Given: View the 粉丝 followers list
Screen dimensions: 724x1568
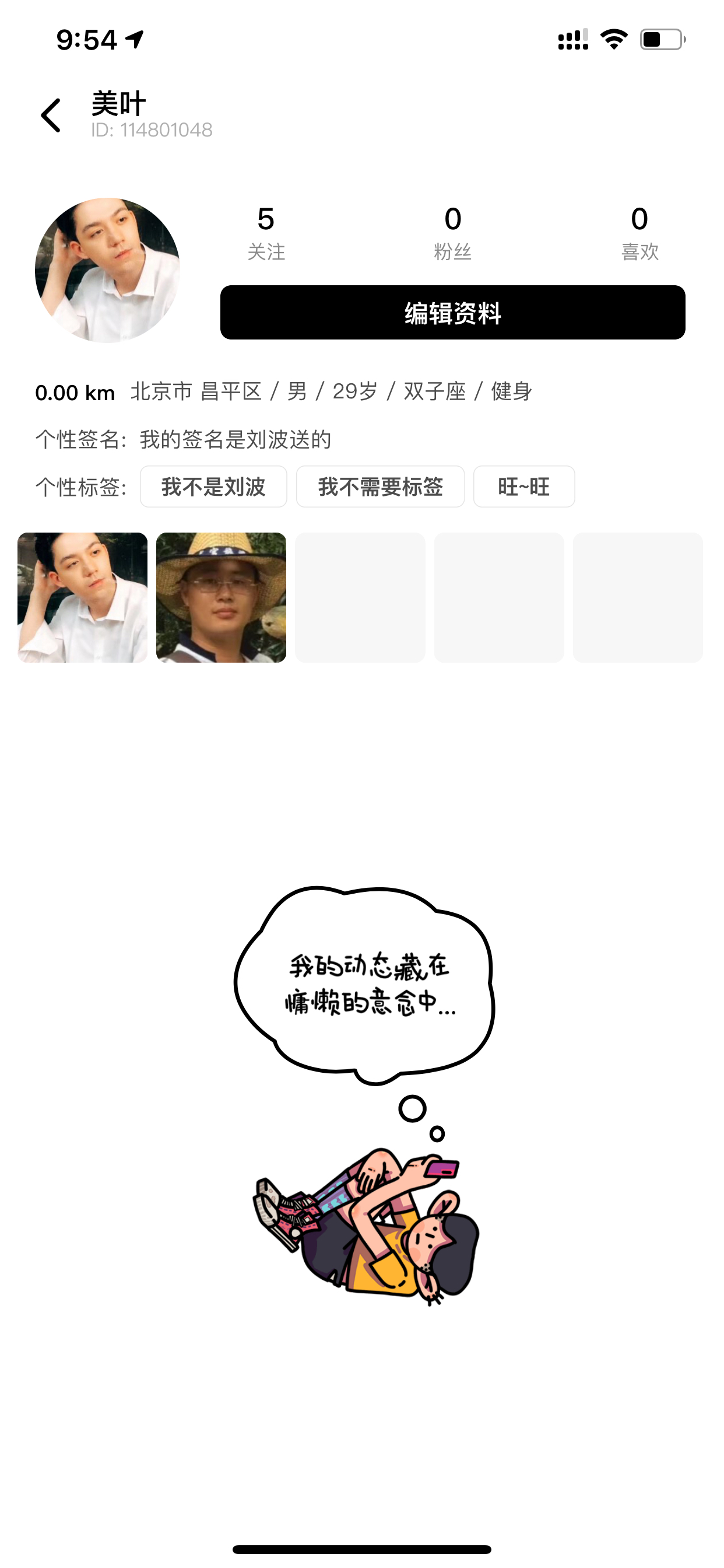Looking at the screenshot, I should coord(453,234).
